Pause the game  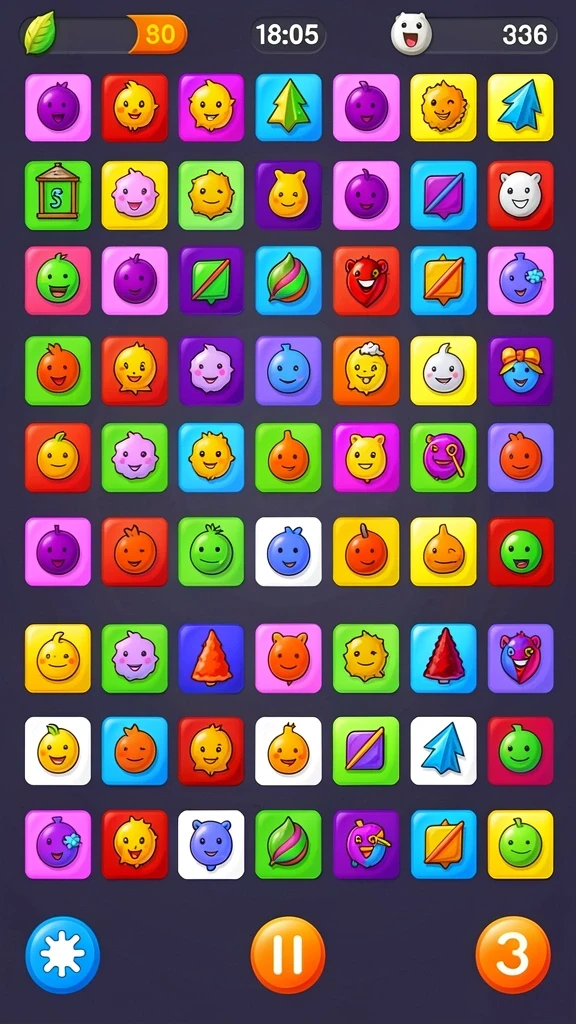coord(288,955)
